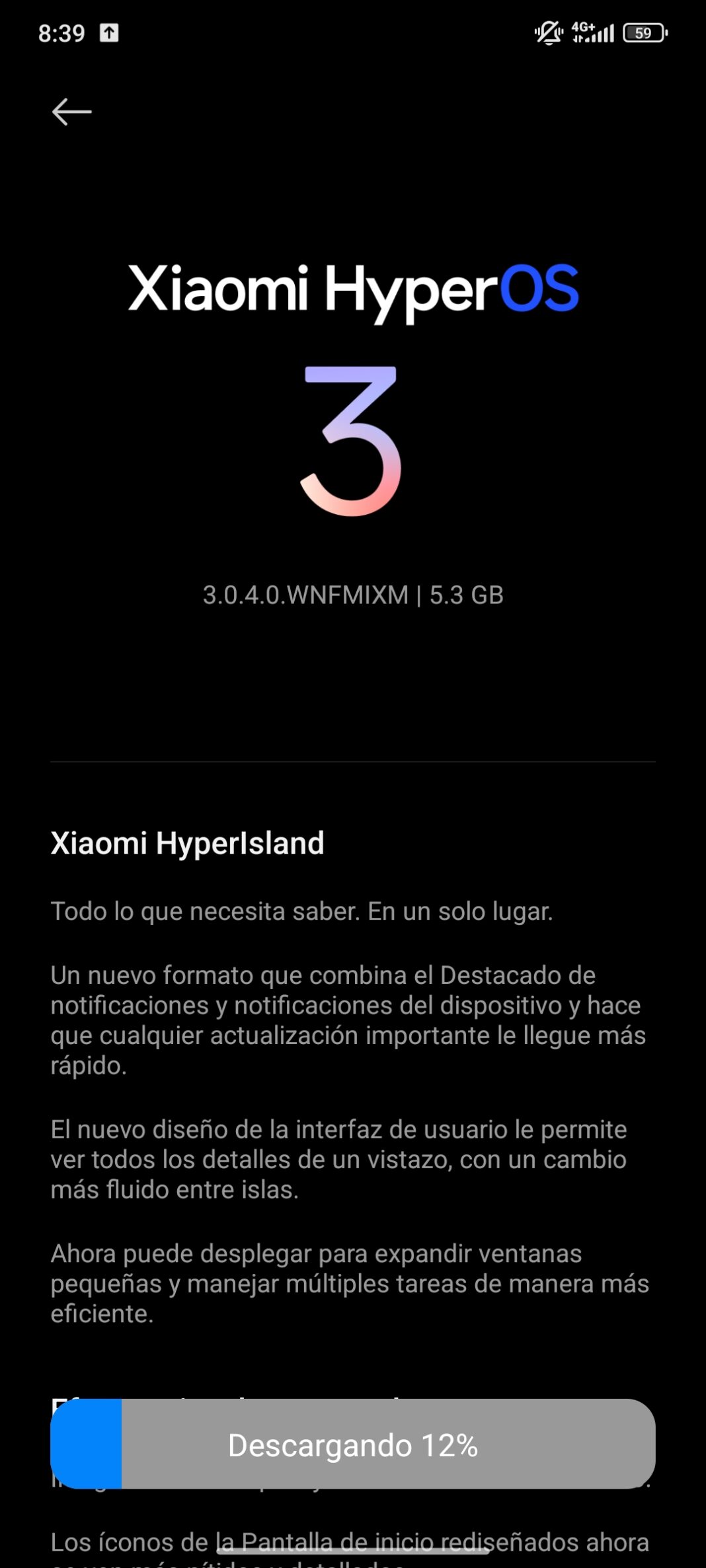
Task: Go back using the top arrow
Action: pyautogui.click(x=71, y=112)
